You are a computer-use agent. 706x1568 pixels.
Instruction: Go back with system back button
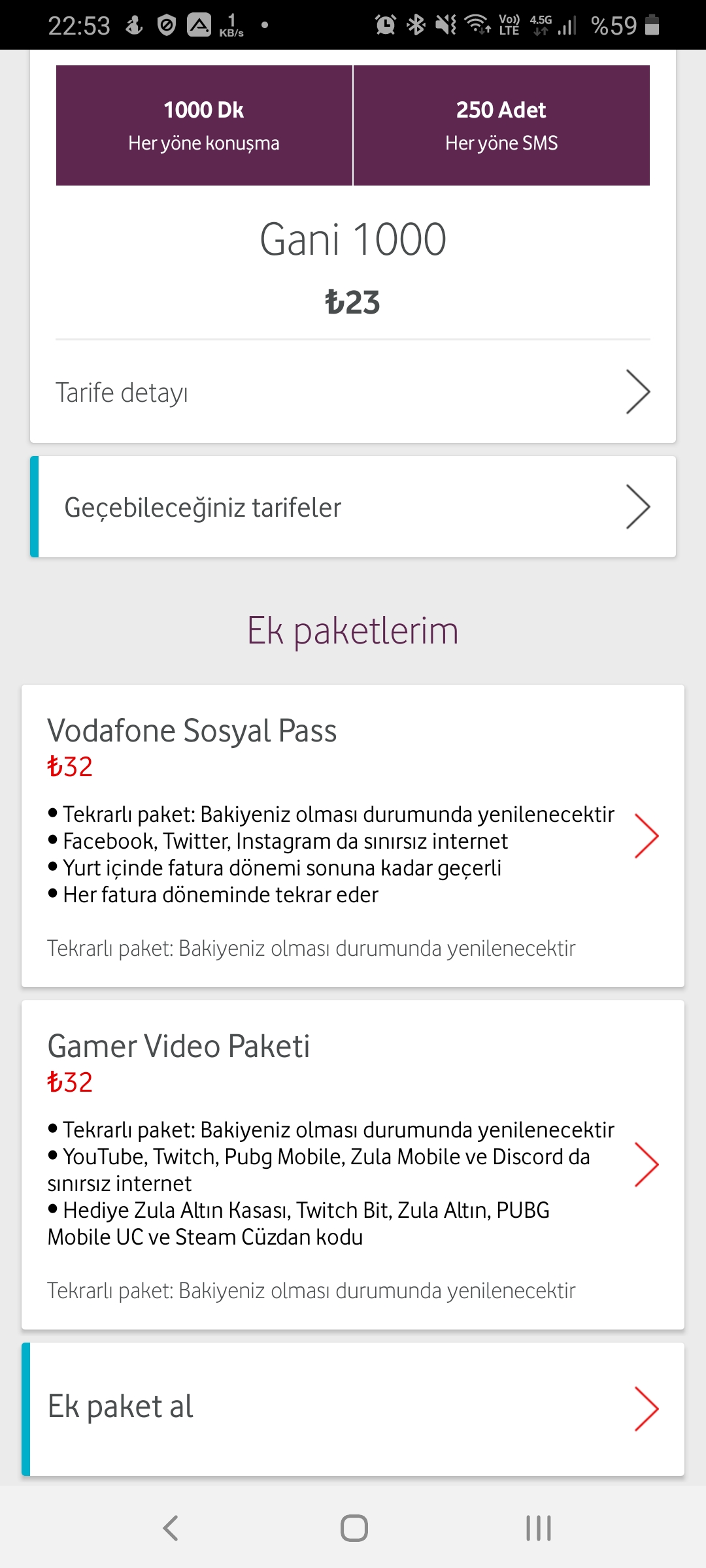pos(171,1528)
